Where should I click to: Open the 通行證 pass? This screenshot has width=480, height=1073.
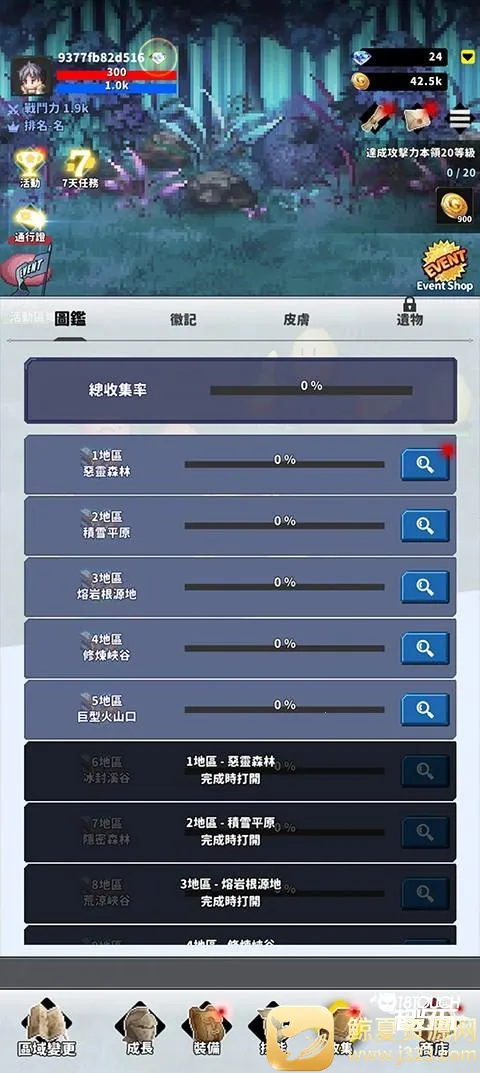pos(29,225)
